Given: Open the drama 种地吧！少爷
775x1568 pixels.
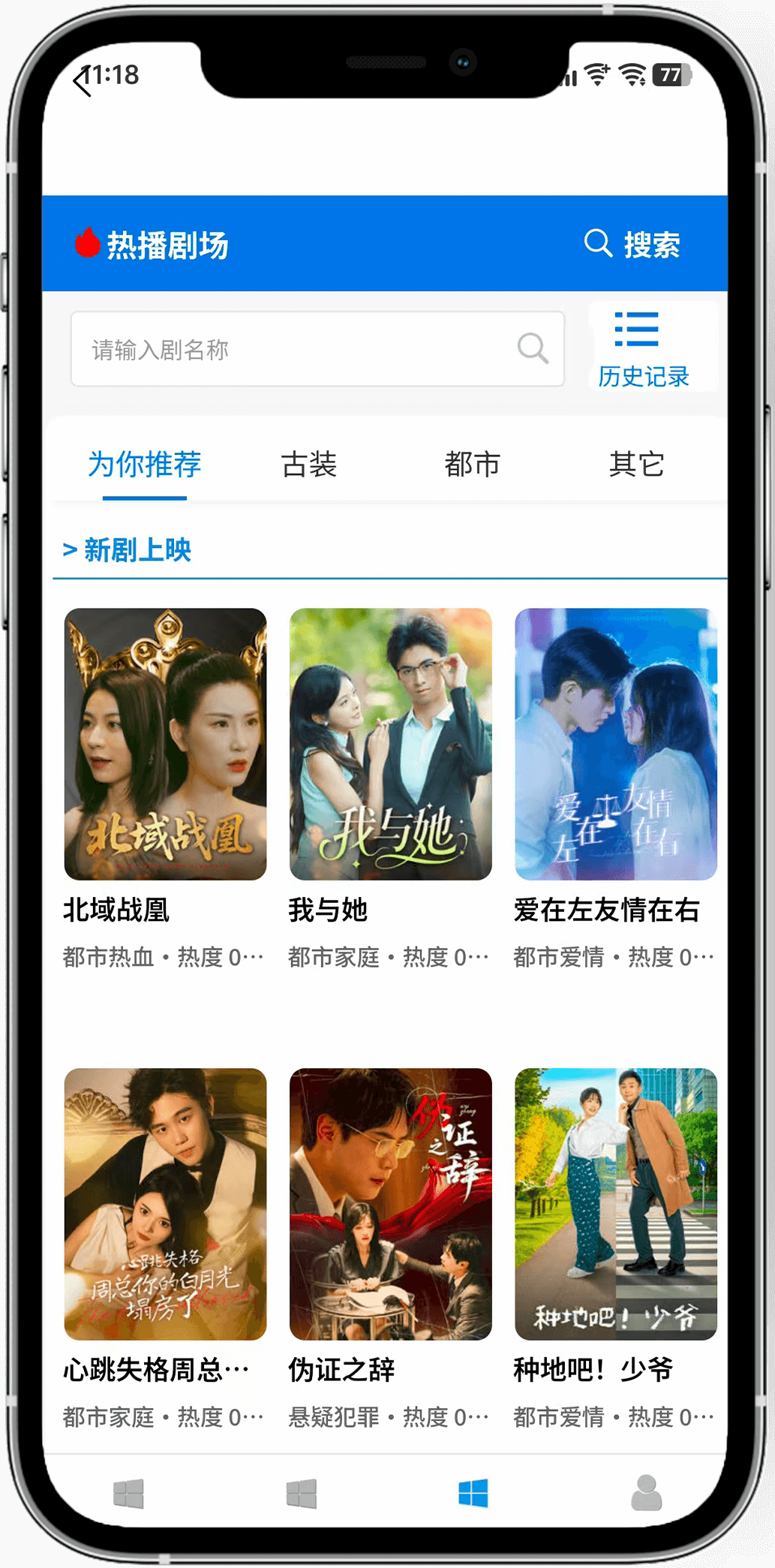Looking at the screenshot, I should click(x=615, y=1204).
